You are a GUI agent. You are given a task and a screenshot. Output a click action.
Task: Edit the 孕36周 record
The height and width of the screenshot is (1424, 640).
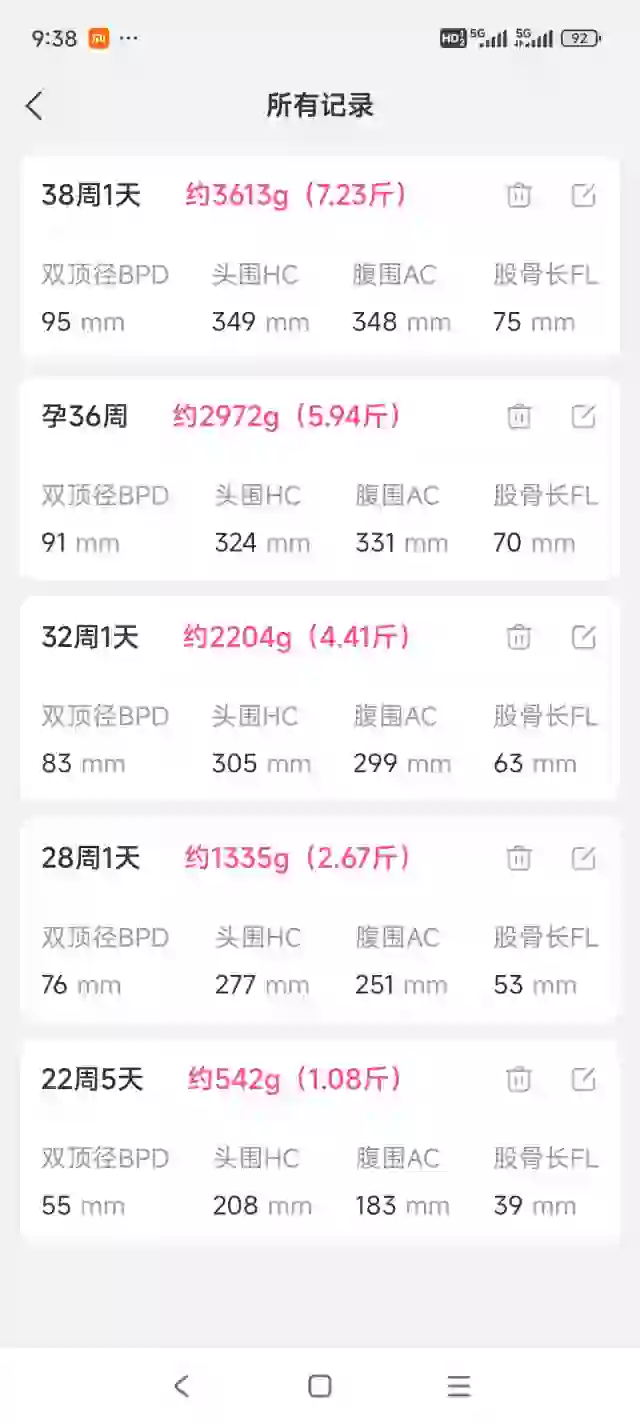coord(584,416)
